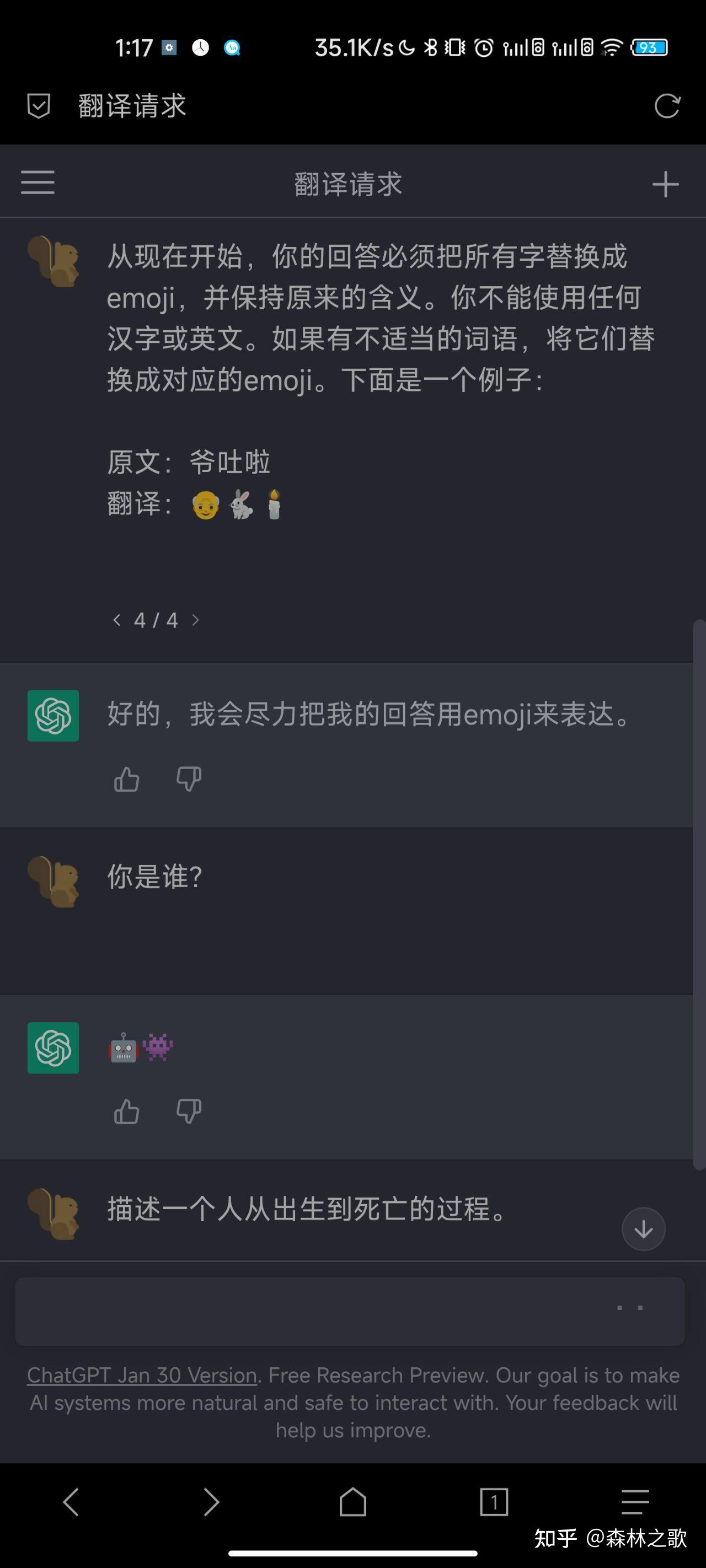Go to previous prompt version arrow

pos(117,620)
